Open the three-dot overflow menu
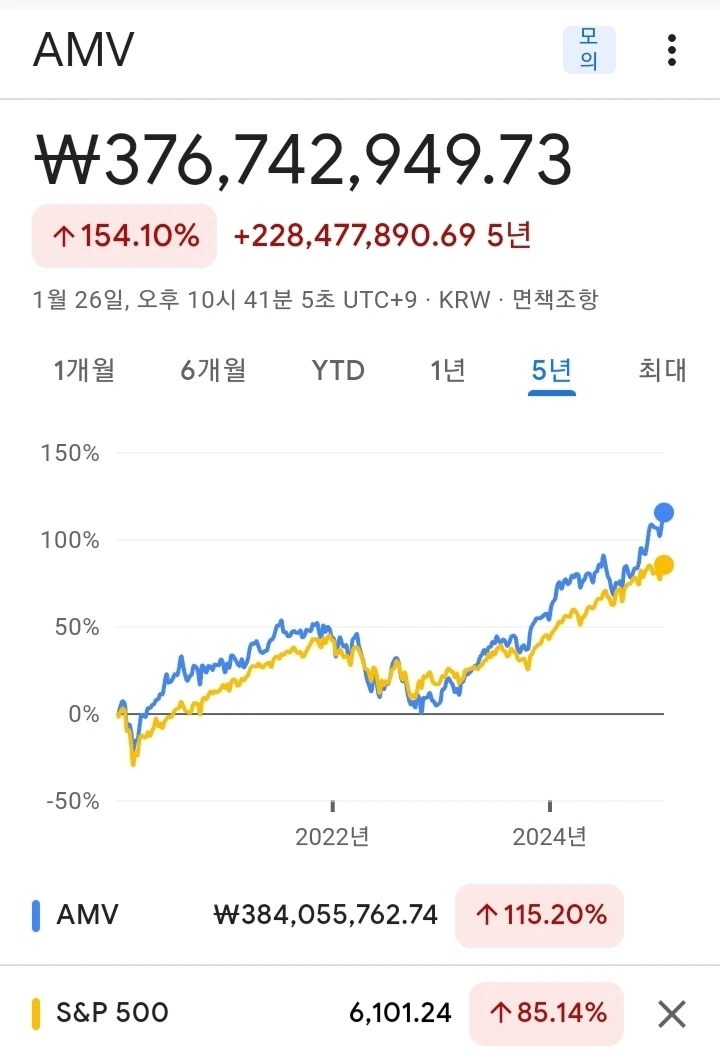Image resolution: width=720 pixels, height=1062 pixels. pyautogui.click(x=671, y=50)
